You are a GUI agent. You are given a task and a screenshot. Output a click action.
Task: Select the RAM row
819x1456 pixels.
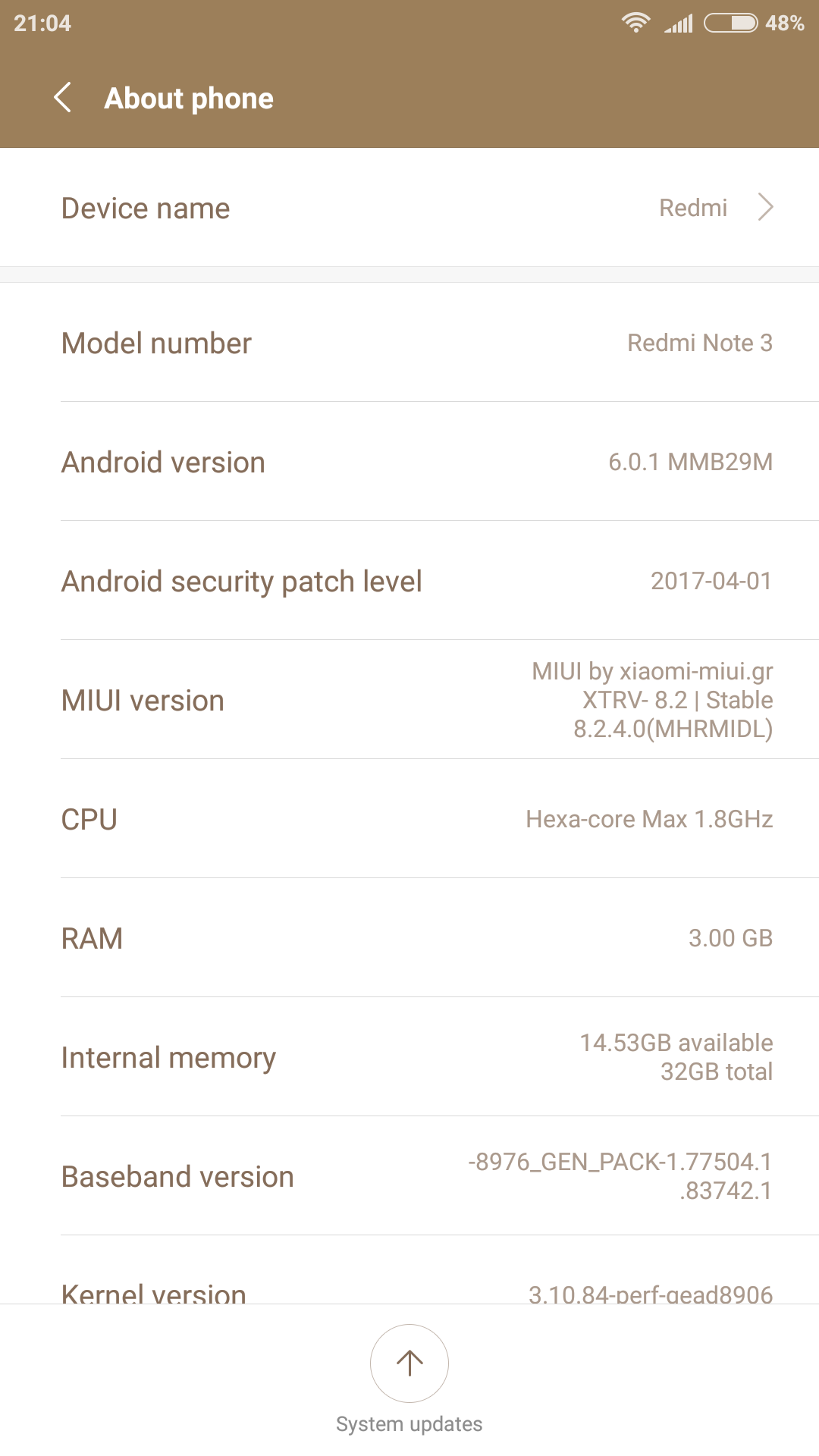coord(409,938)
